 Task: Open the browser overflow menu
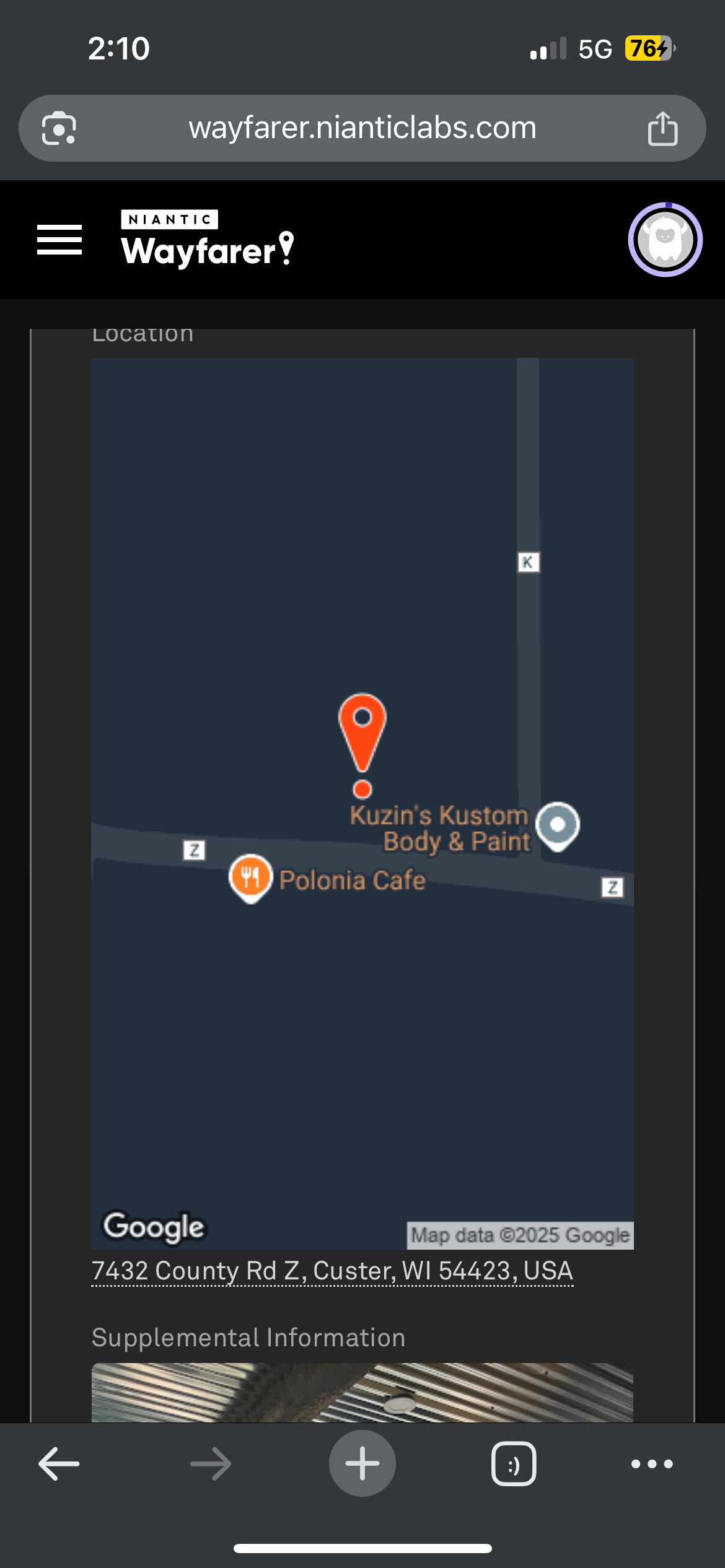click(x=652, y=1464)
